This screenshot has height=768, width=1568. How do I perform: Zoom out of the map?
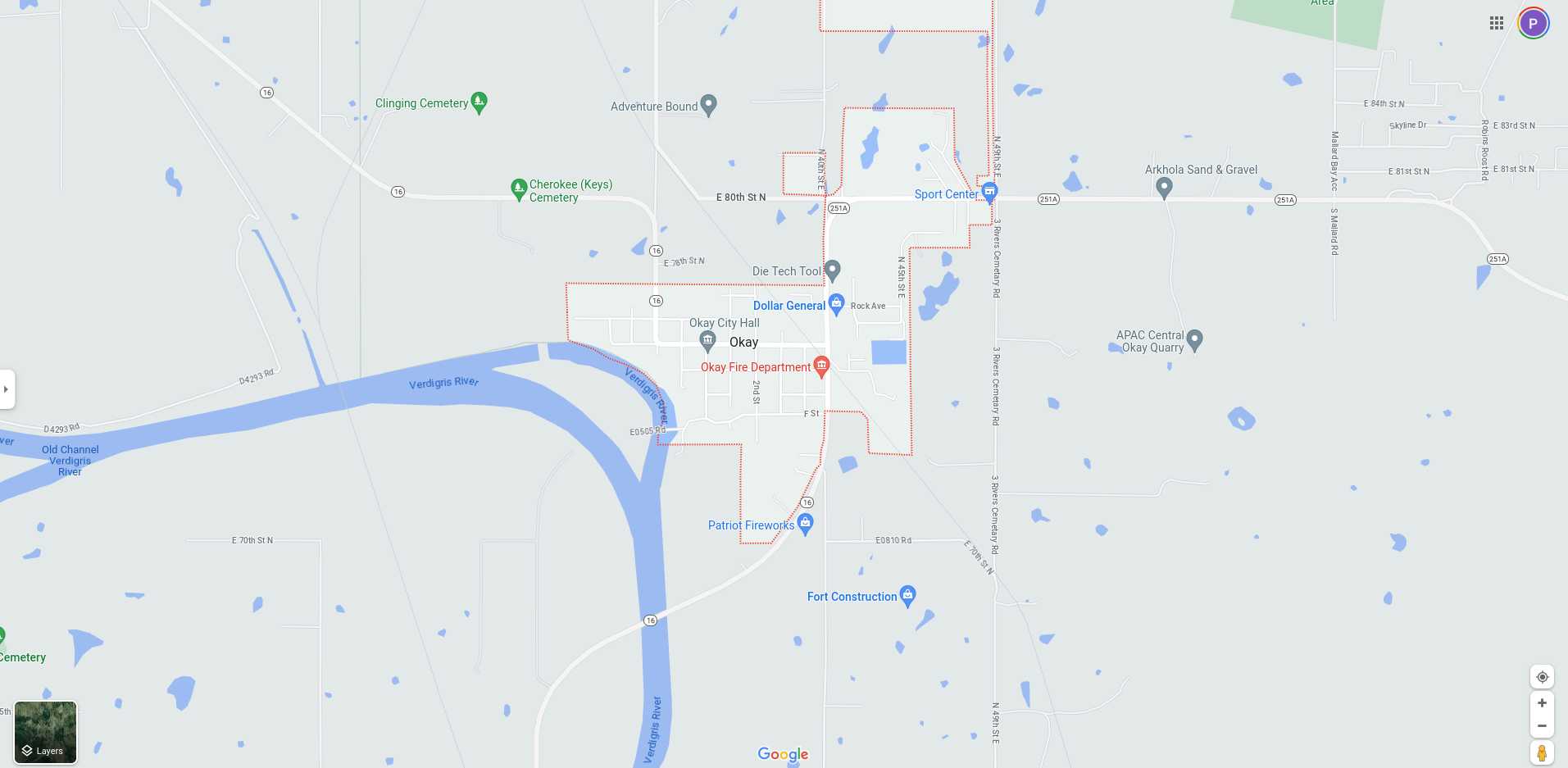pos(1542,726)
